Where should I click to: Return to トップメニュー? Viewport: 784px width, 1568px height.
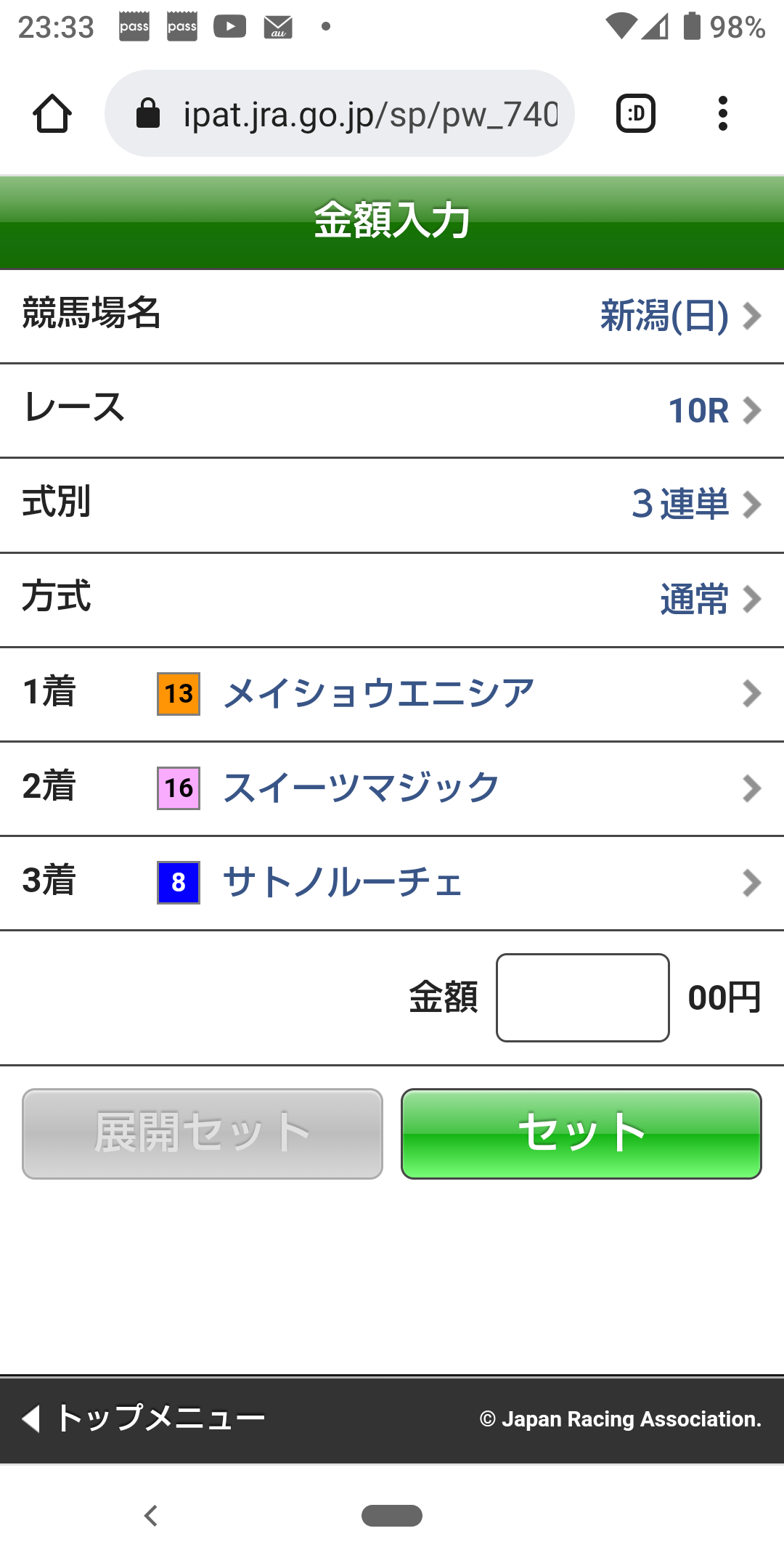click(x=145, y=1418)
